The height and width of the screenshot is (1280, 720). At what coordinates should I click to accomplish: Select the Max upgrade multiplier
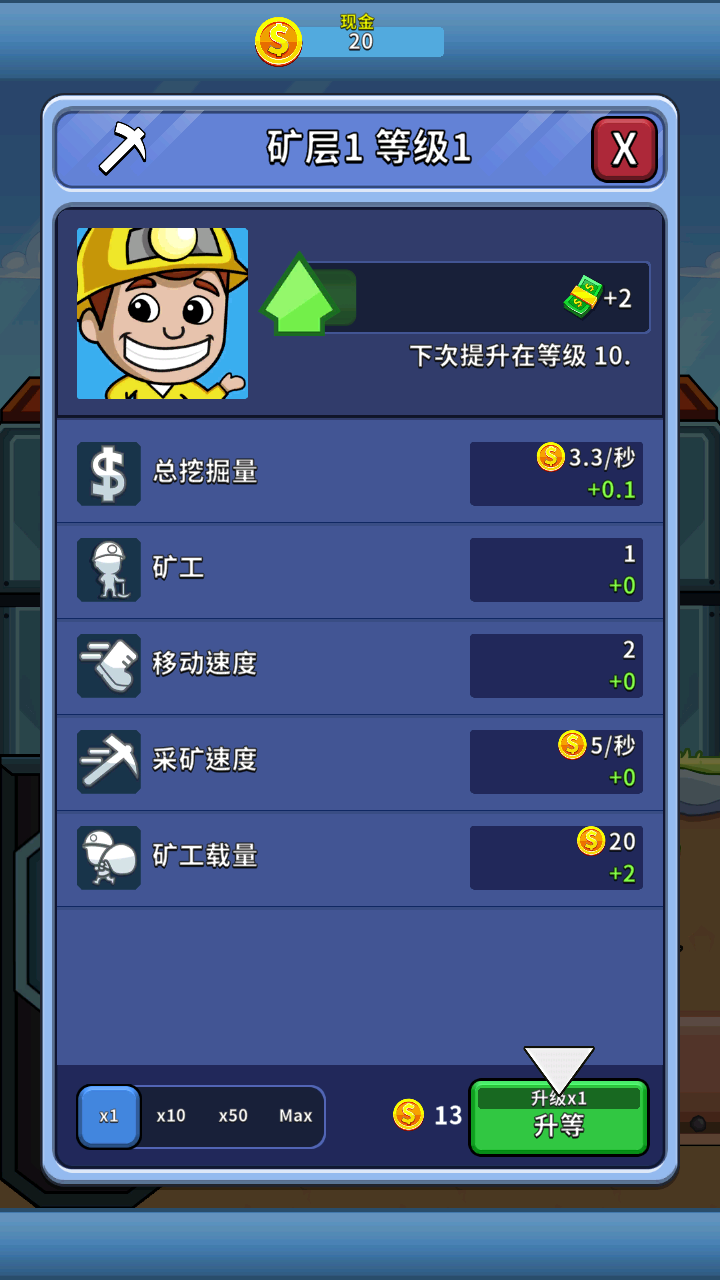pos(296,1116)
